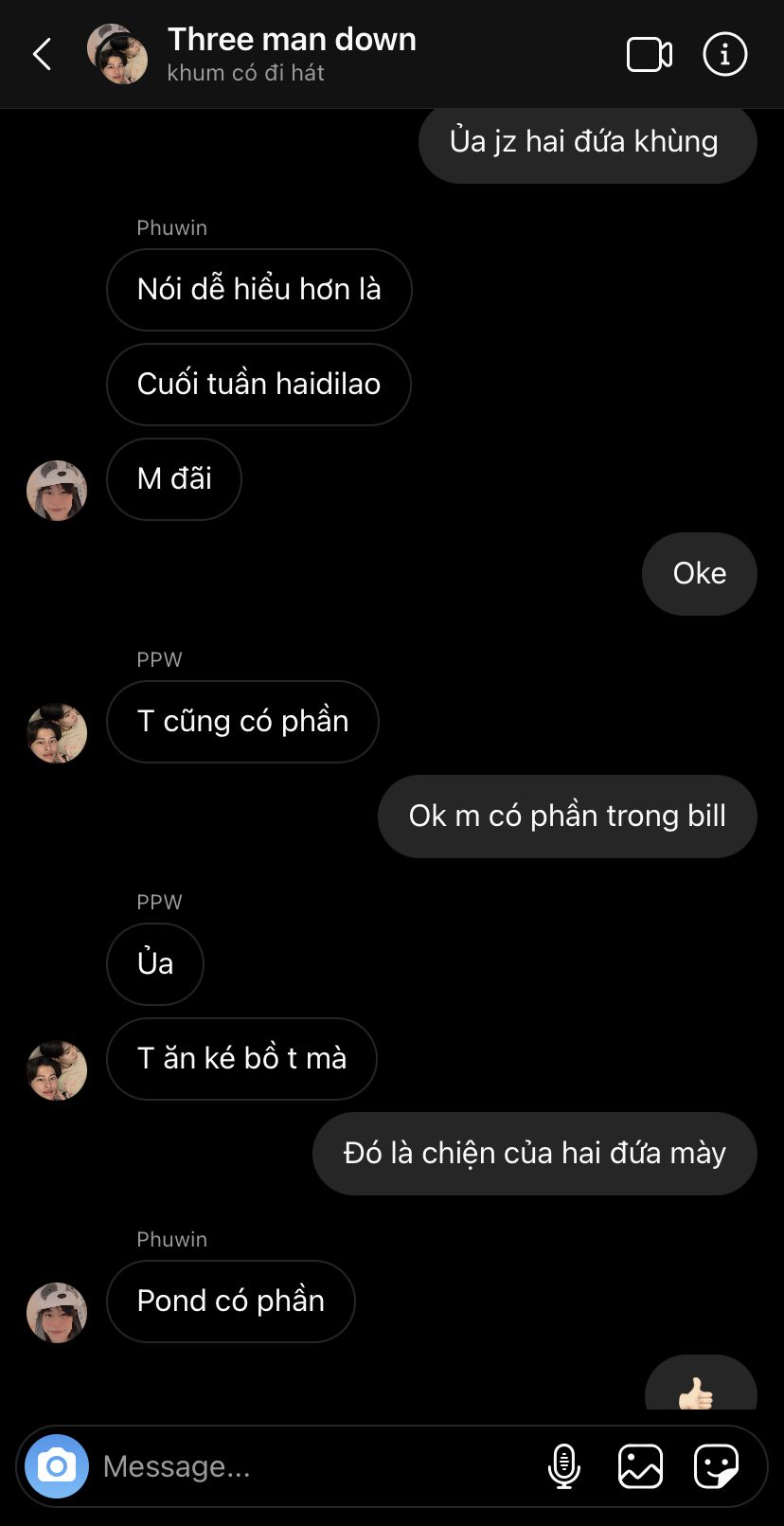Image resolution: width=784 pixels, height=1526 pixels.
Task: View Phuwin's avatar next to "M đãi"
Action: pos(57,491)
